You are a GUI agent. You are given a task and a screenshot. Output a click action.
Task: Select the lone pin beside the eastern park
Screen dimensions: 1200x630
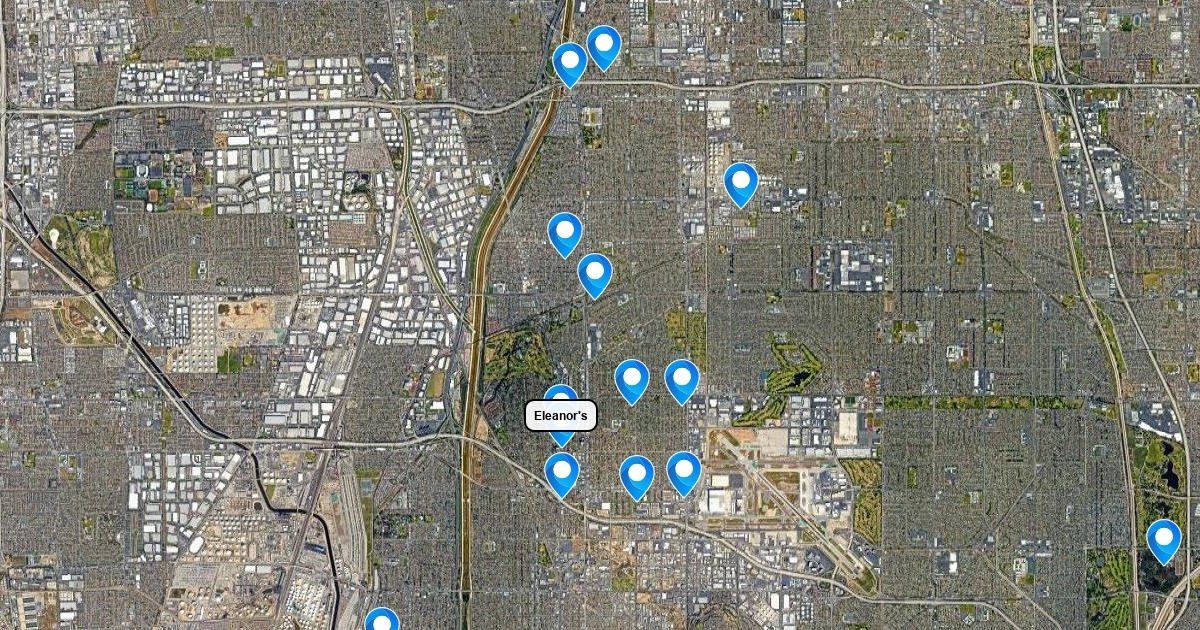1163,540
